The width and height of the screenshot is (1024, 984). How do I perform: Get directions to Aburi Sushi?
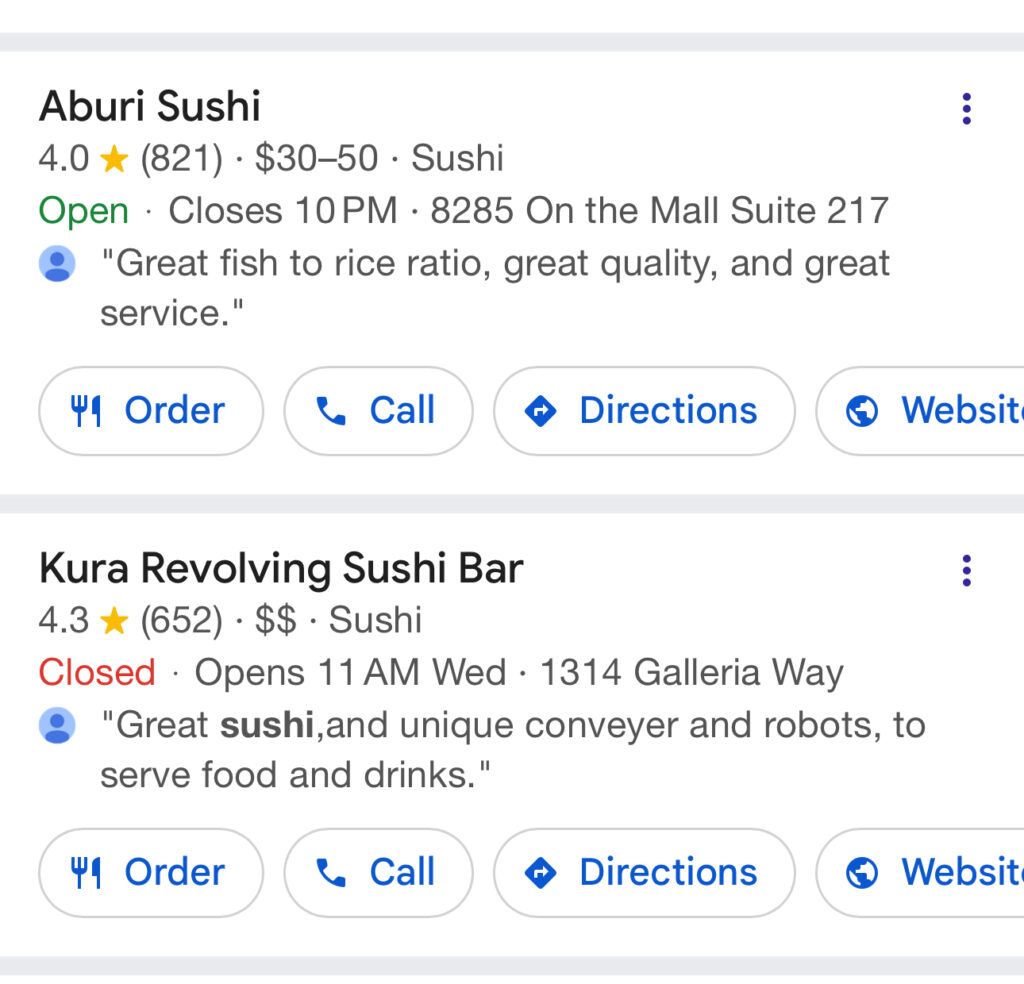point(644,411)
